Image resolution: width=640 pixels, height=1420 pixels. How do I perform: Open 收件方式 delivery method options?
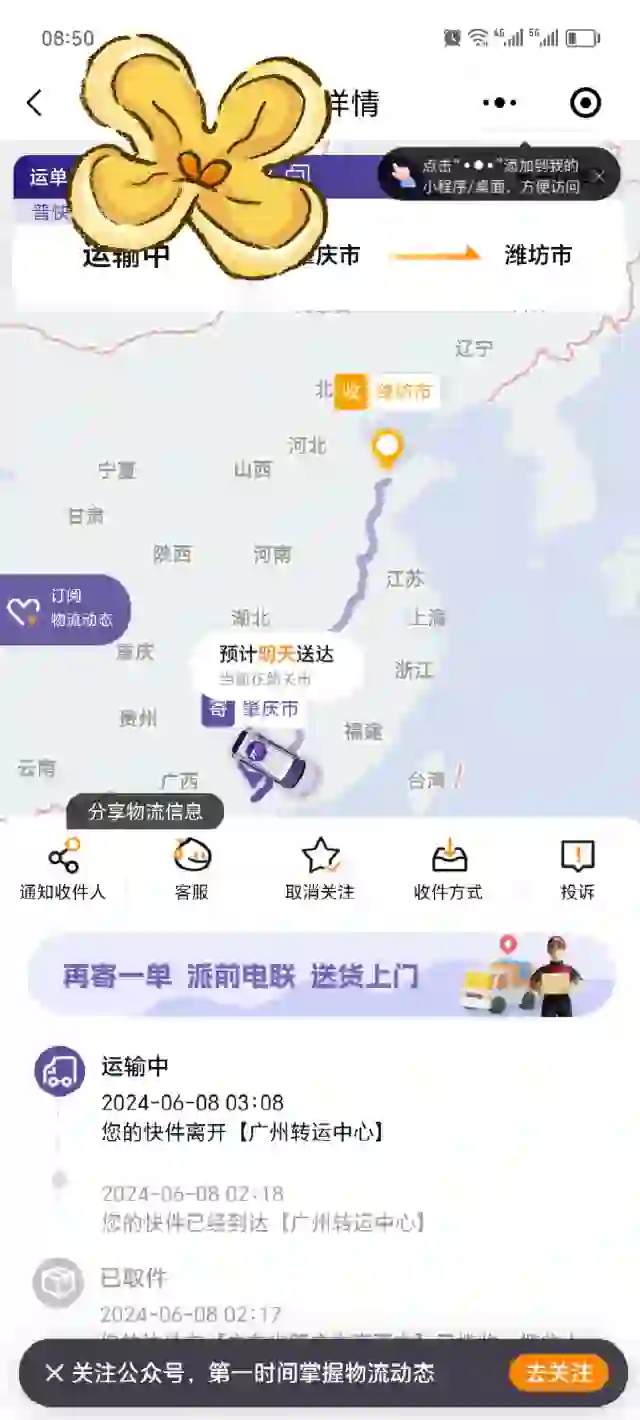click(448, 869)
